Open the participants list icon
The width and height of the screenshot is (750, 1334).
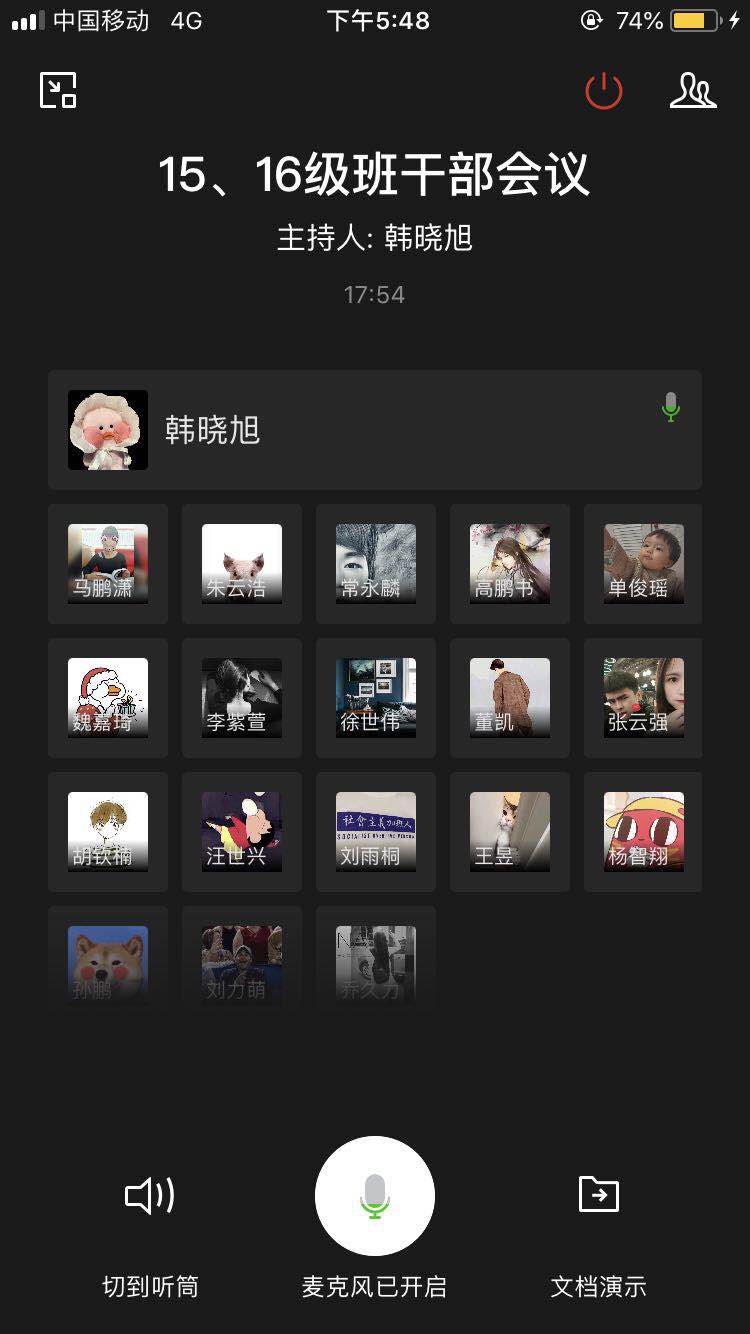click(x=692, y=91)
